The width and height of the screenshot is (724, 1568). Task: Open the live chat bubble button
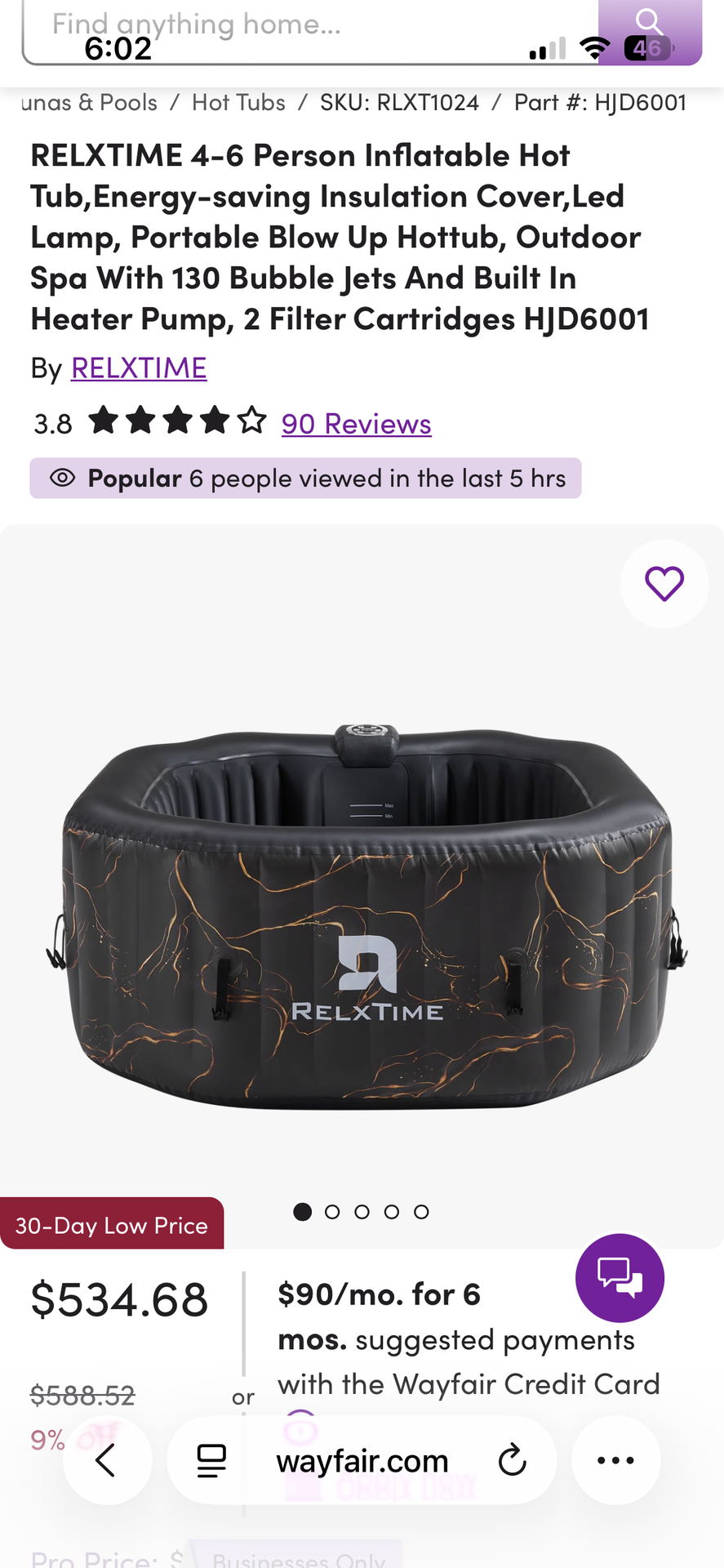tap(620, 1277)
